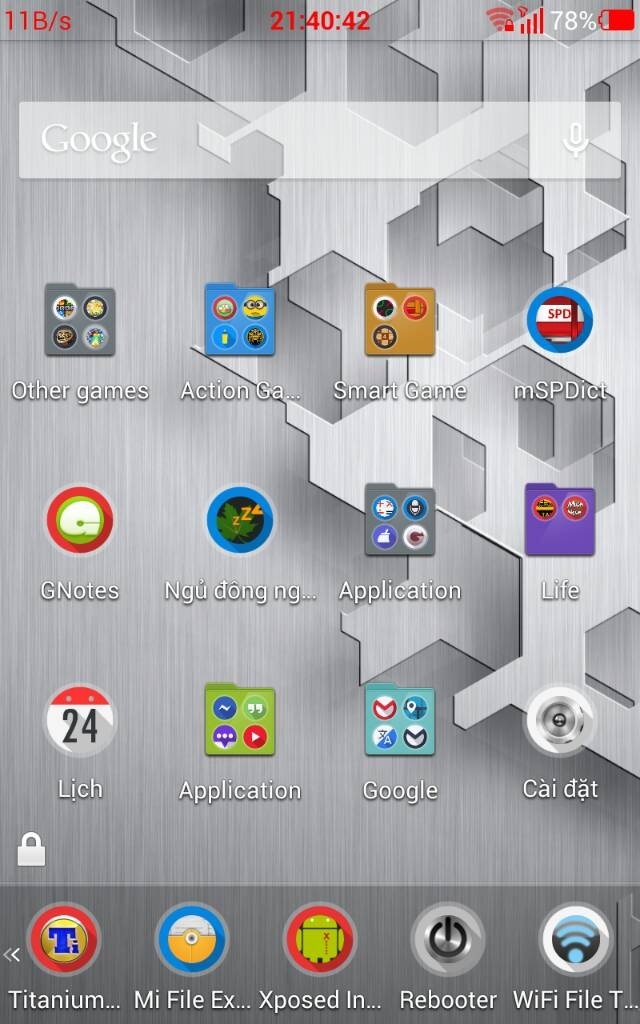Open the Rebooter app
640x1024 pixels.
point(448,940)
